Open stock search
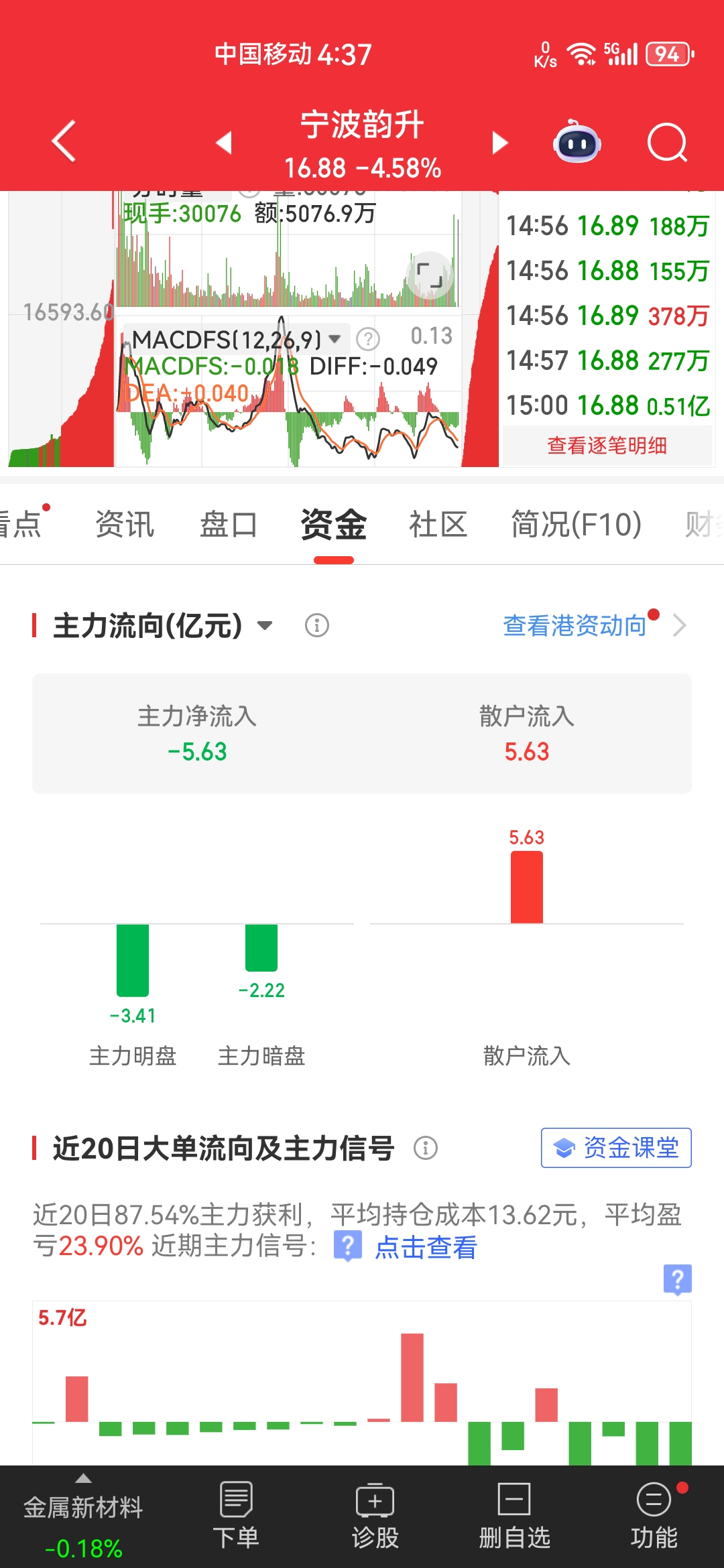The width and height of the screenshot is (724, 1568). 667,142
